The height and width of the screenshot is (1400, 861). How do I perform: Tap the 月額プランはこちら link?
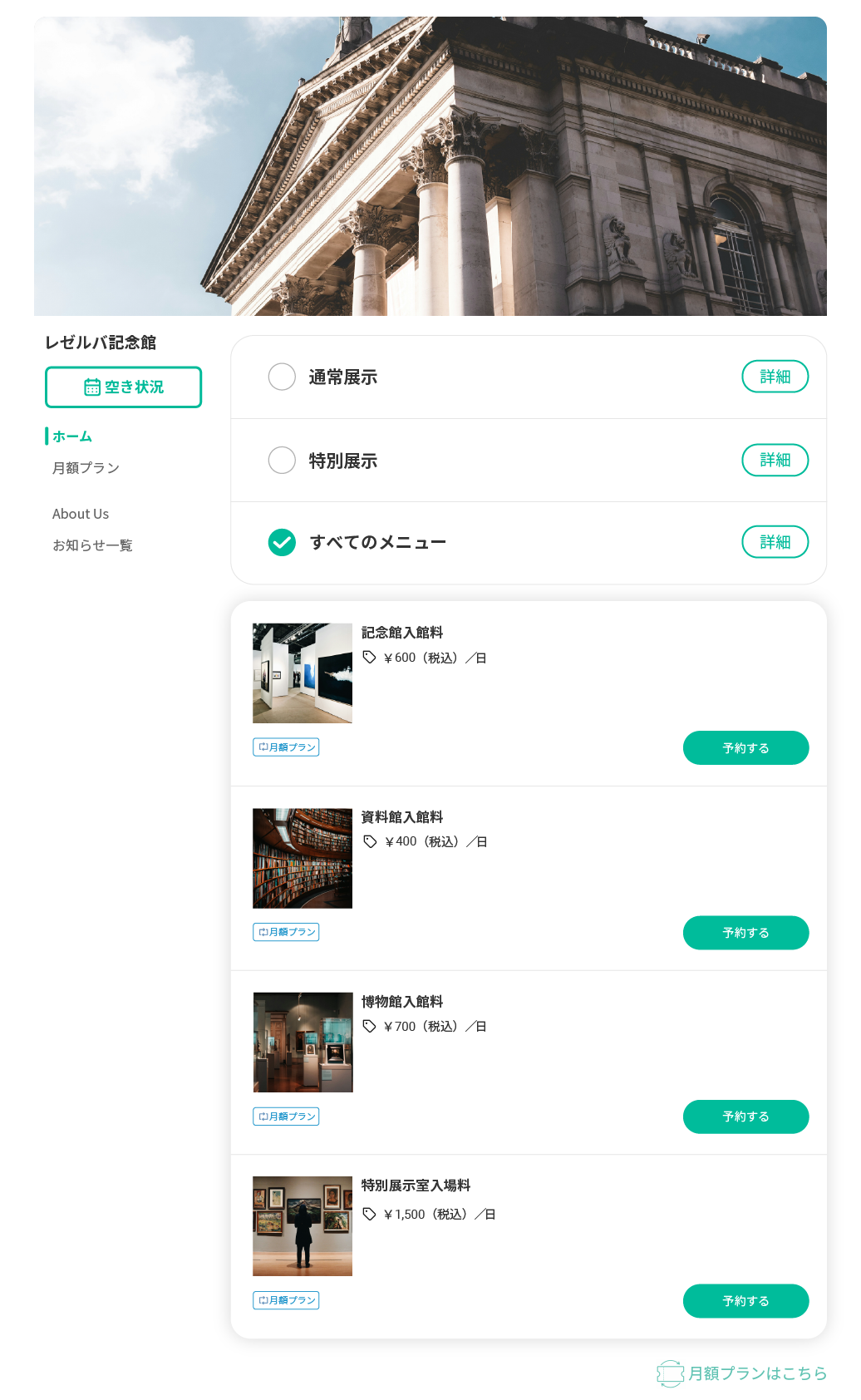[741, 1373]
